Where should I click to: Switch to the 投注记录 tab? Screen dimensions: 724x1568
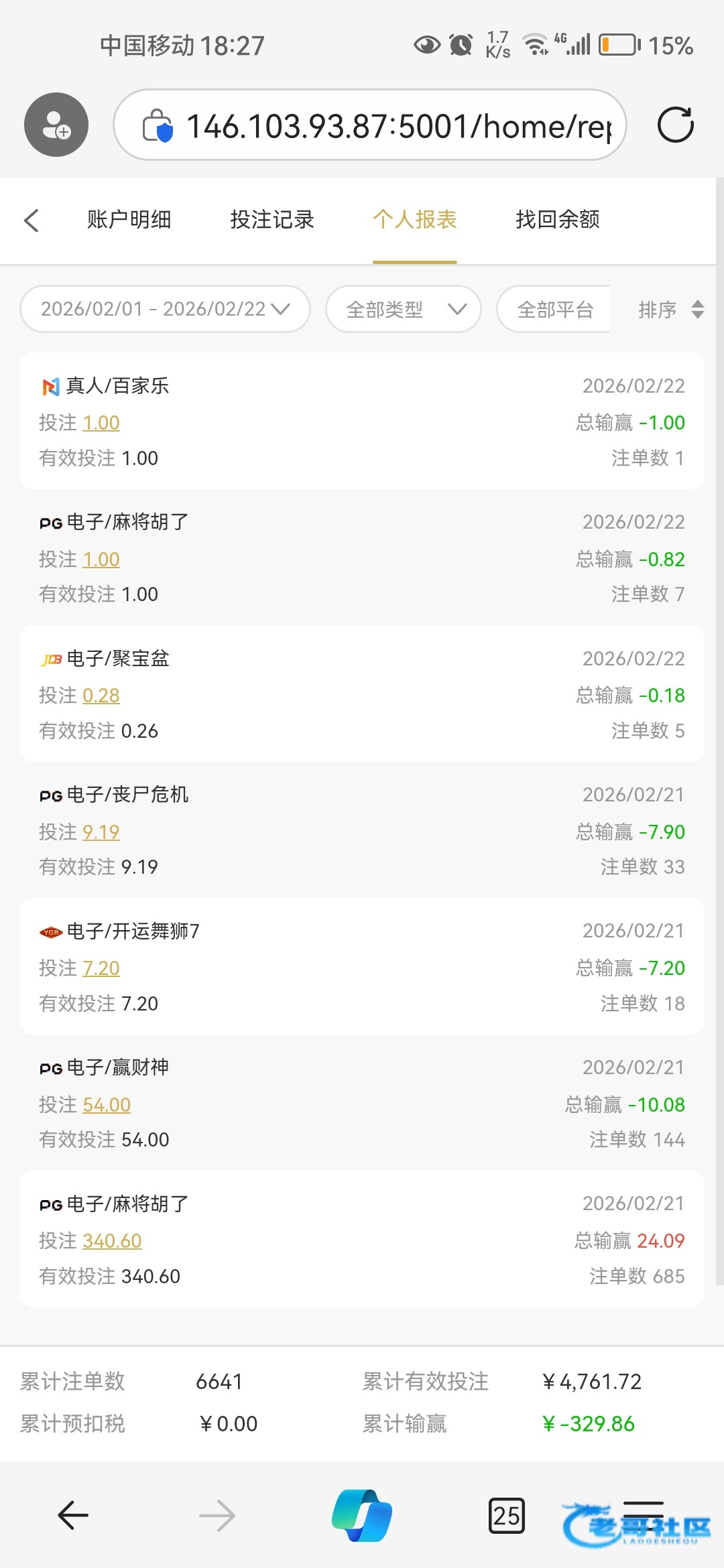pyautogui.click(x=272, y=220)
